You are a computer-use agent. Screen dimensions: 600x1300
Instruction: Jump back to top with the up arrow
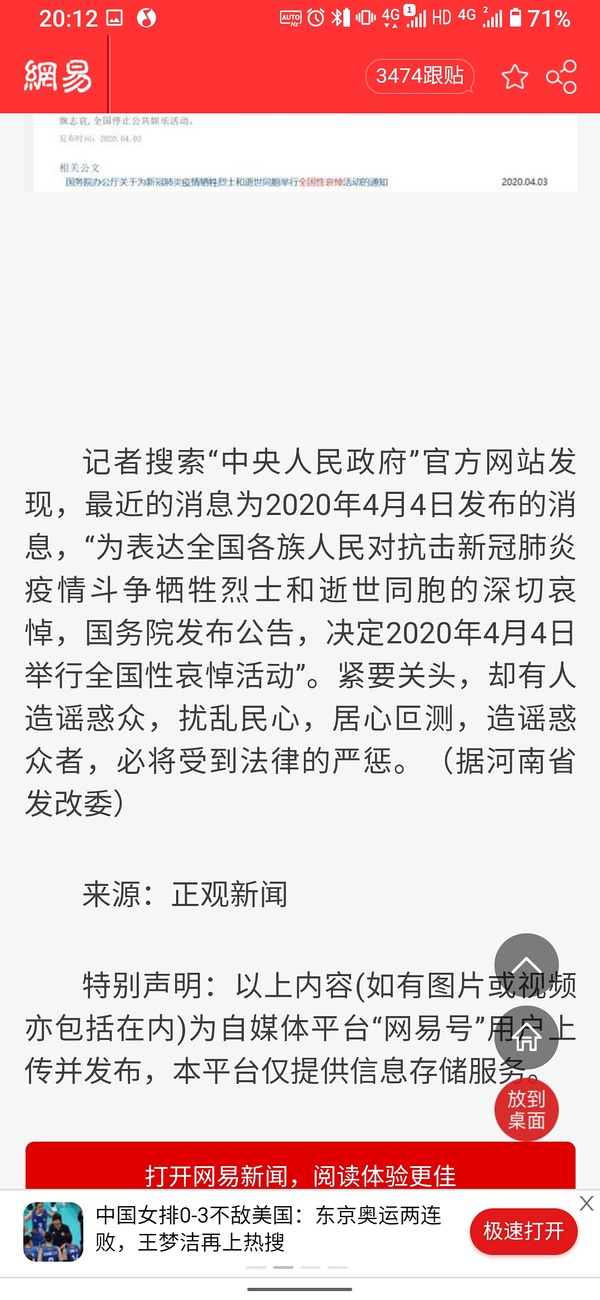(x=526, y=963)
